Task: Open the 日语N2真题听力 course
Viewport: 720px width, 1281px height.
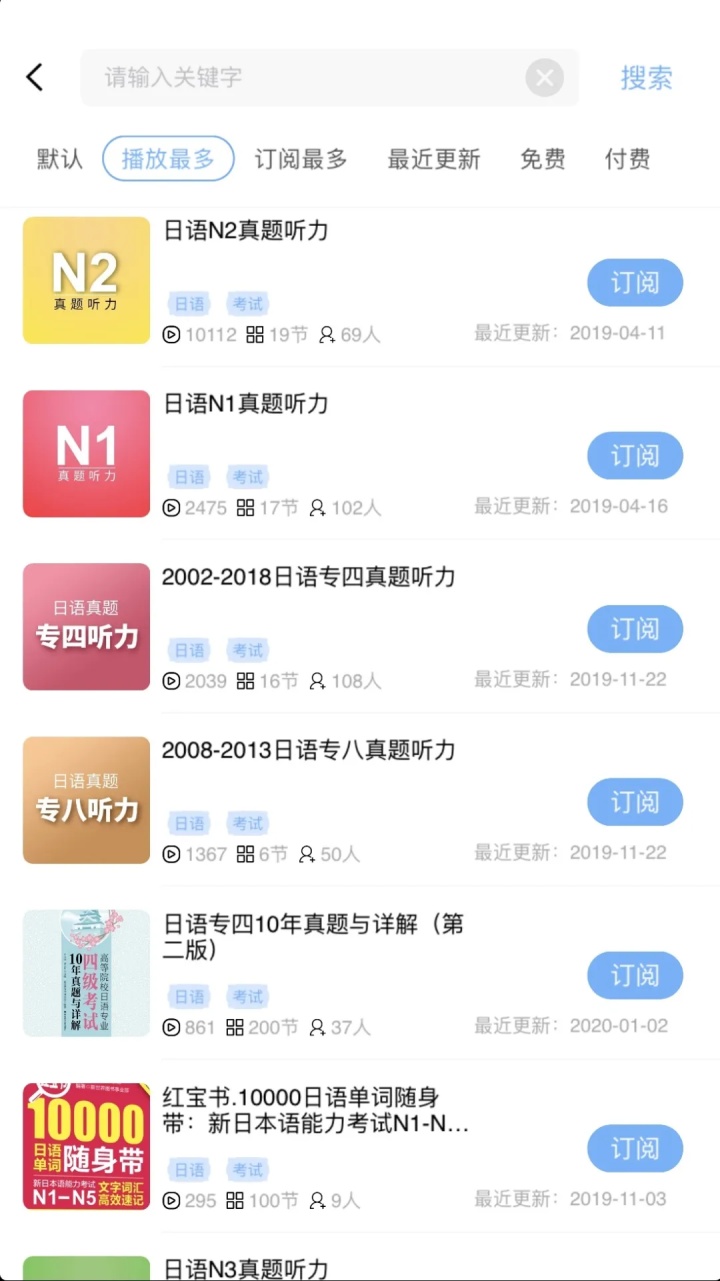Action: tap(246, 231)
